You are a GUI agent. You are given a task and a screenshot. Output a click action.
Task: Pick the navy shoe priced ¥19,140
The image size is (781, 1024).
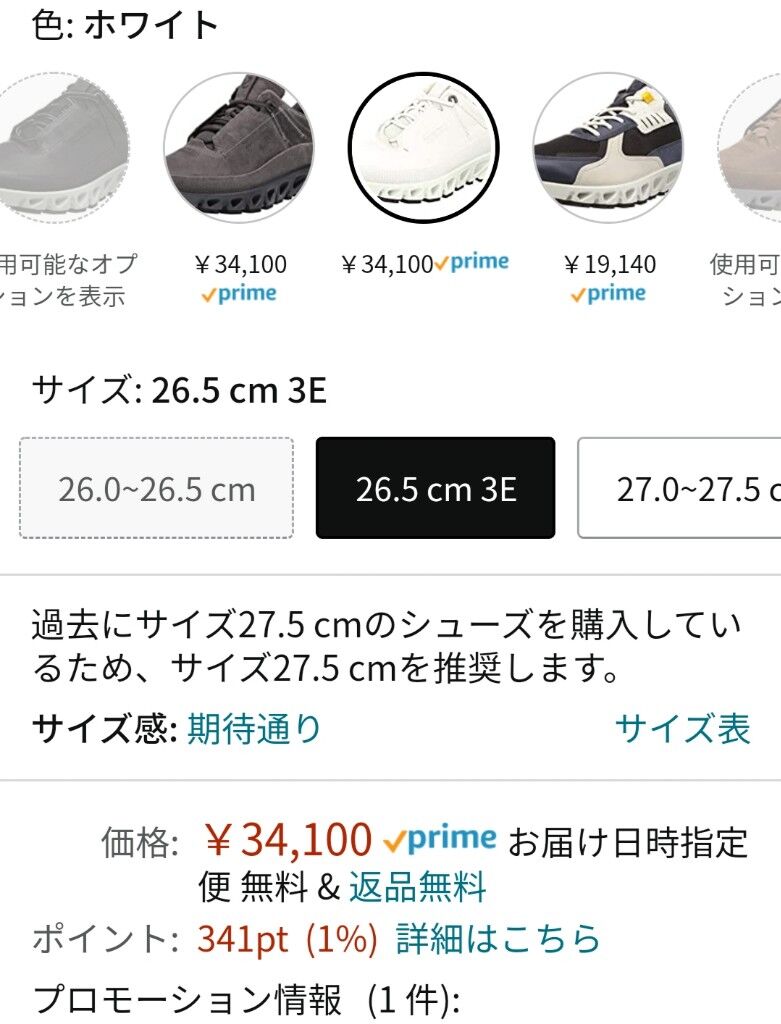[607, 146]
